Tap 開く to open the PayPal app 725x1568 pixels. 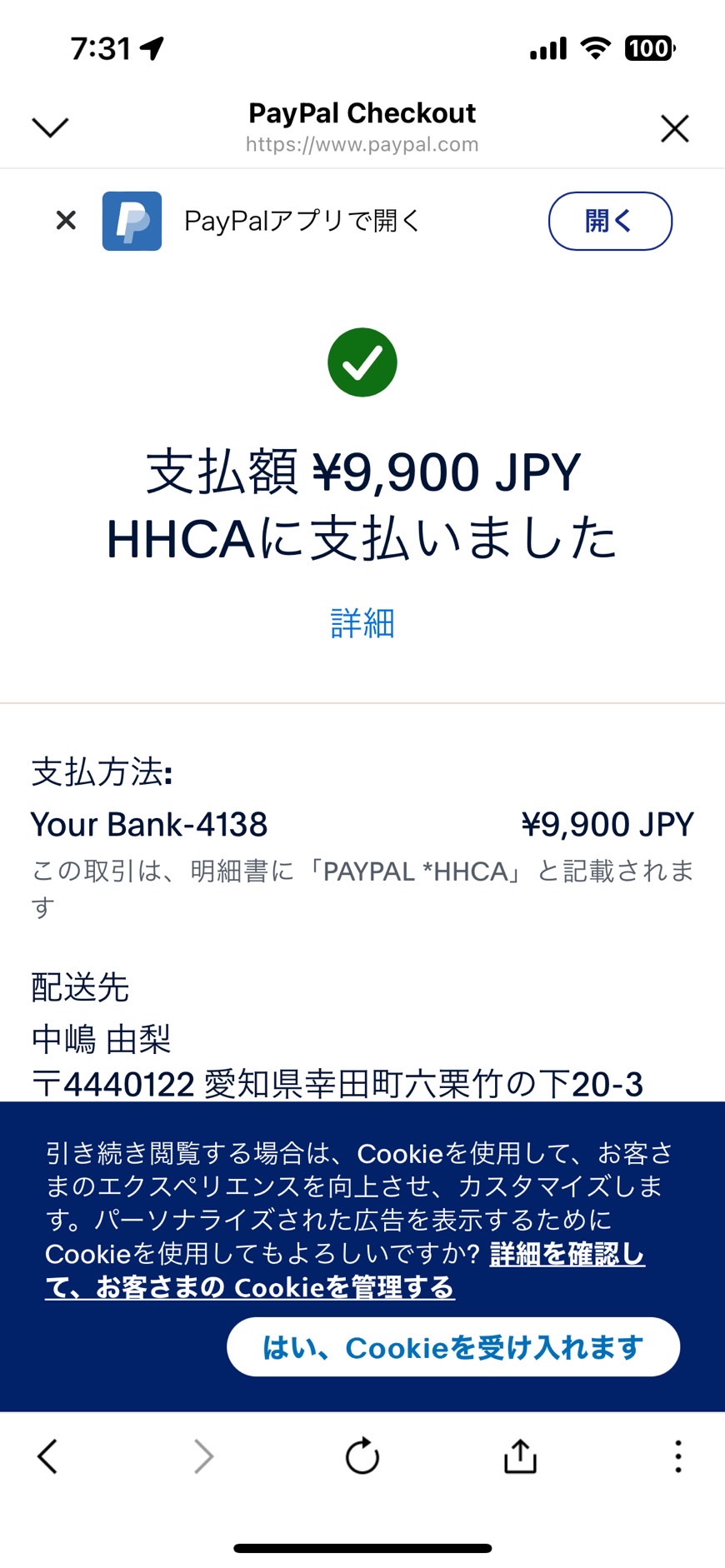(x=610, y=221)
